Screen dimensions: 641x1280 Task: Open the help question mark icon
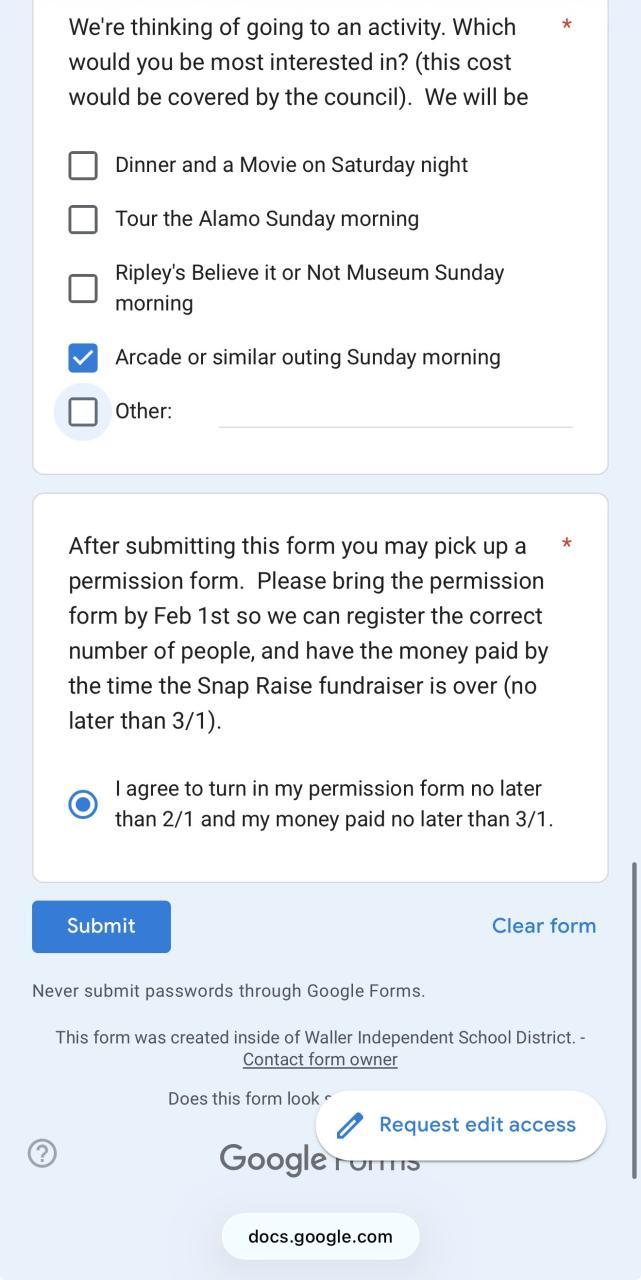[42, 1153]
